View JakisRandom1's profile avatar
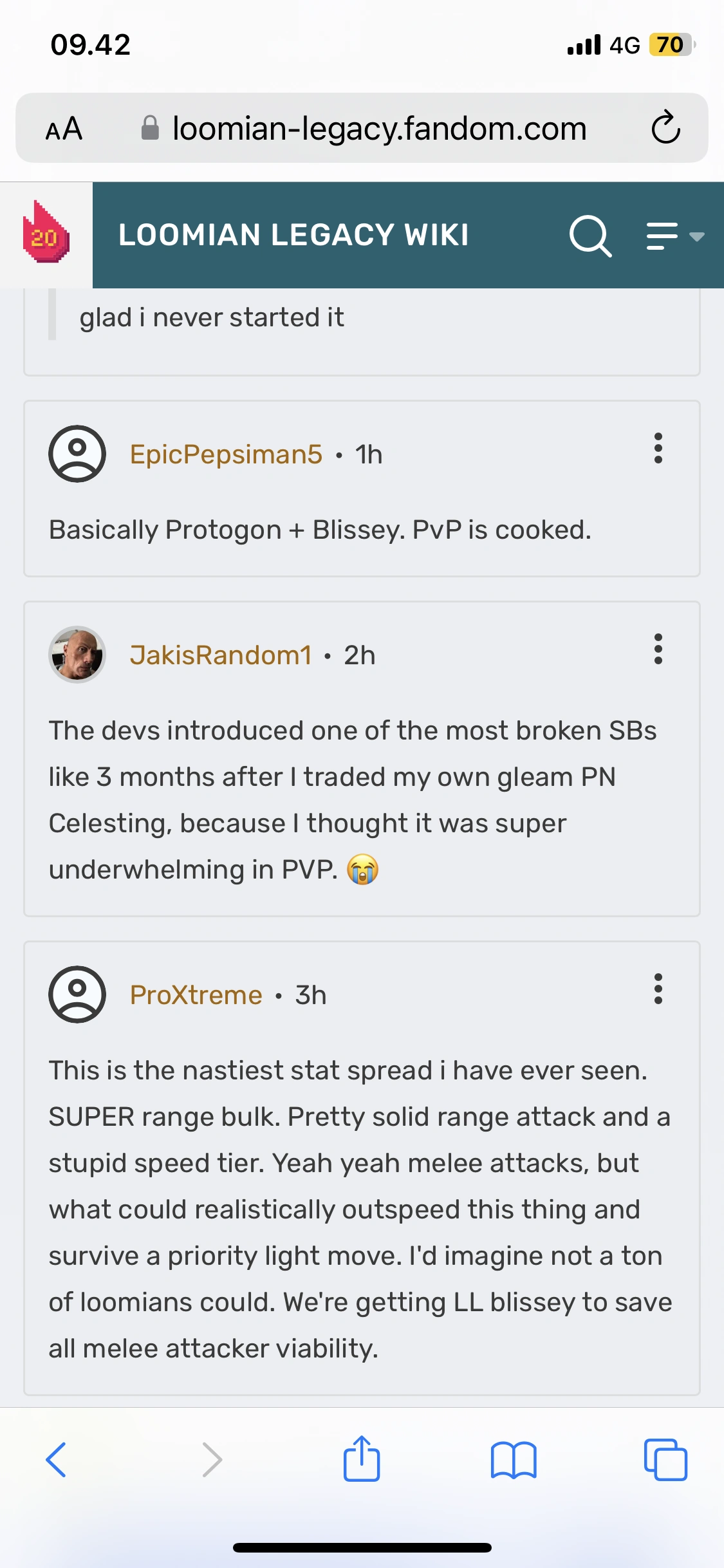724x1568 pixels. click(77, 655)
